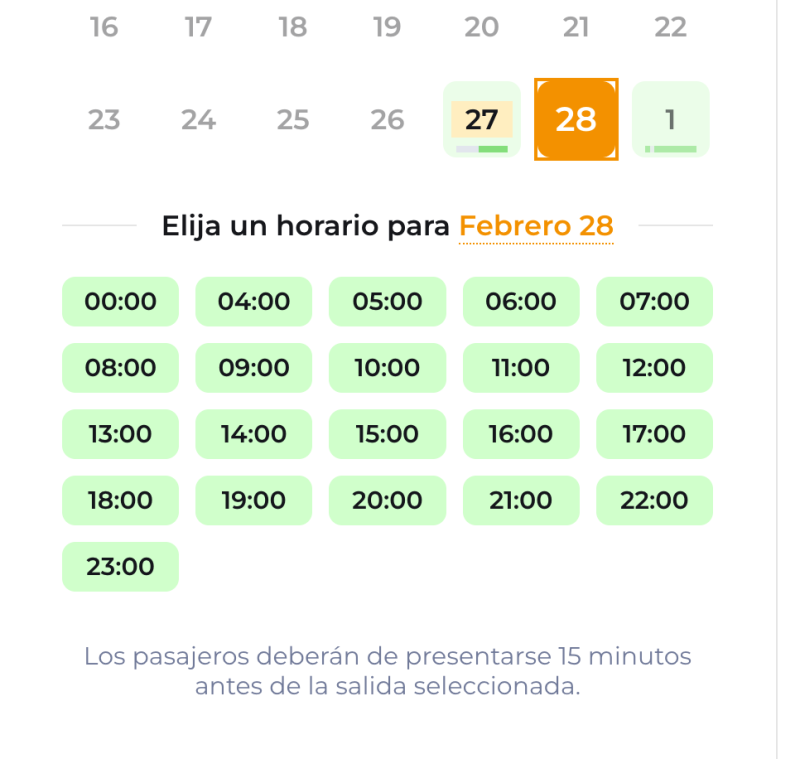
Task: Select the 00:00 departure time
Action: pyautogui.click(x=120, y=301)
